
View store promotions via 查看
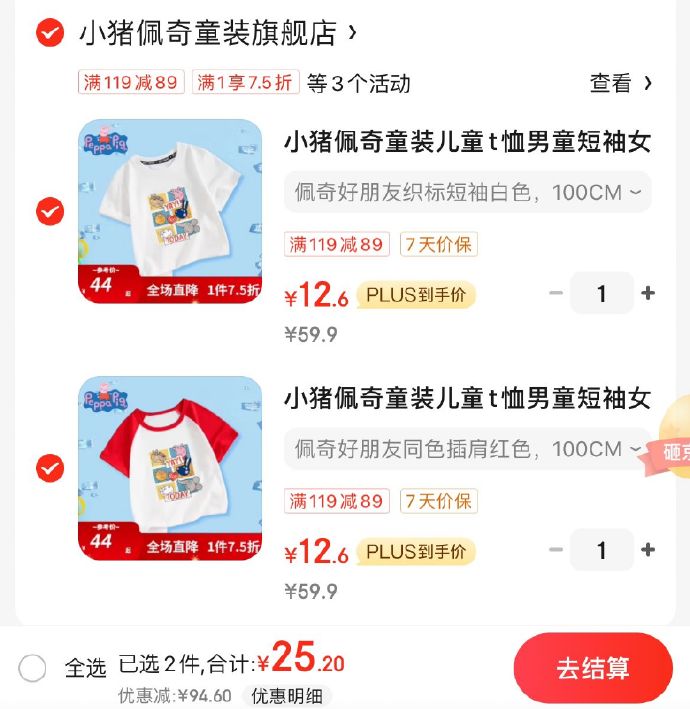(x=620, y=83)
